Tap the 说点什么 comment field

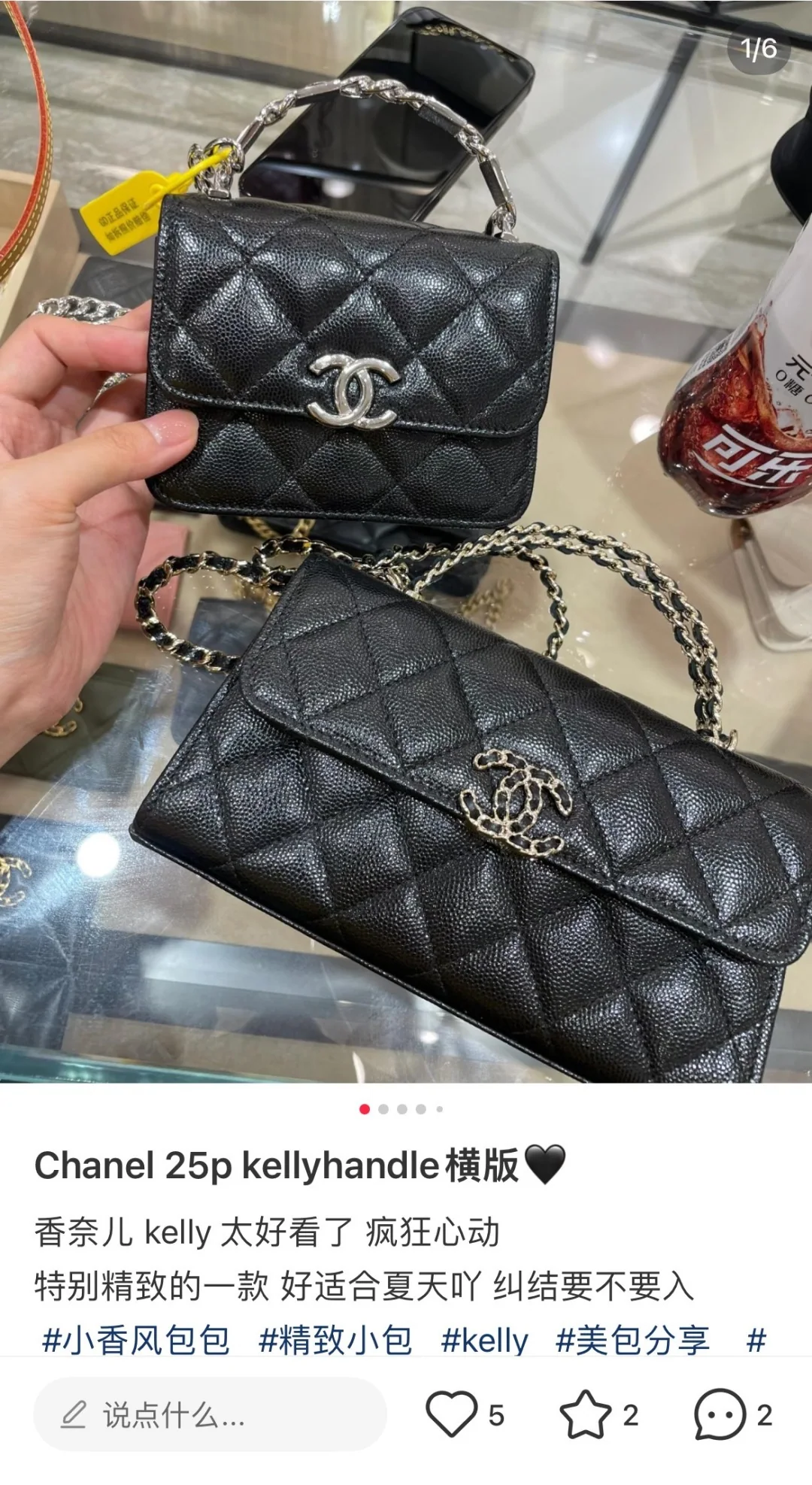[210, 1414]
